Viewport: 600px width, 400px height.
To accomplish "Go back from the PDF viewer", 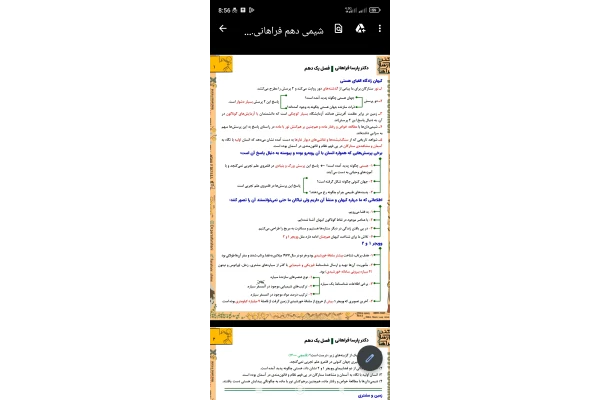I will [x=224, y=29].
